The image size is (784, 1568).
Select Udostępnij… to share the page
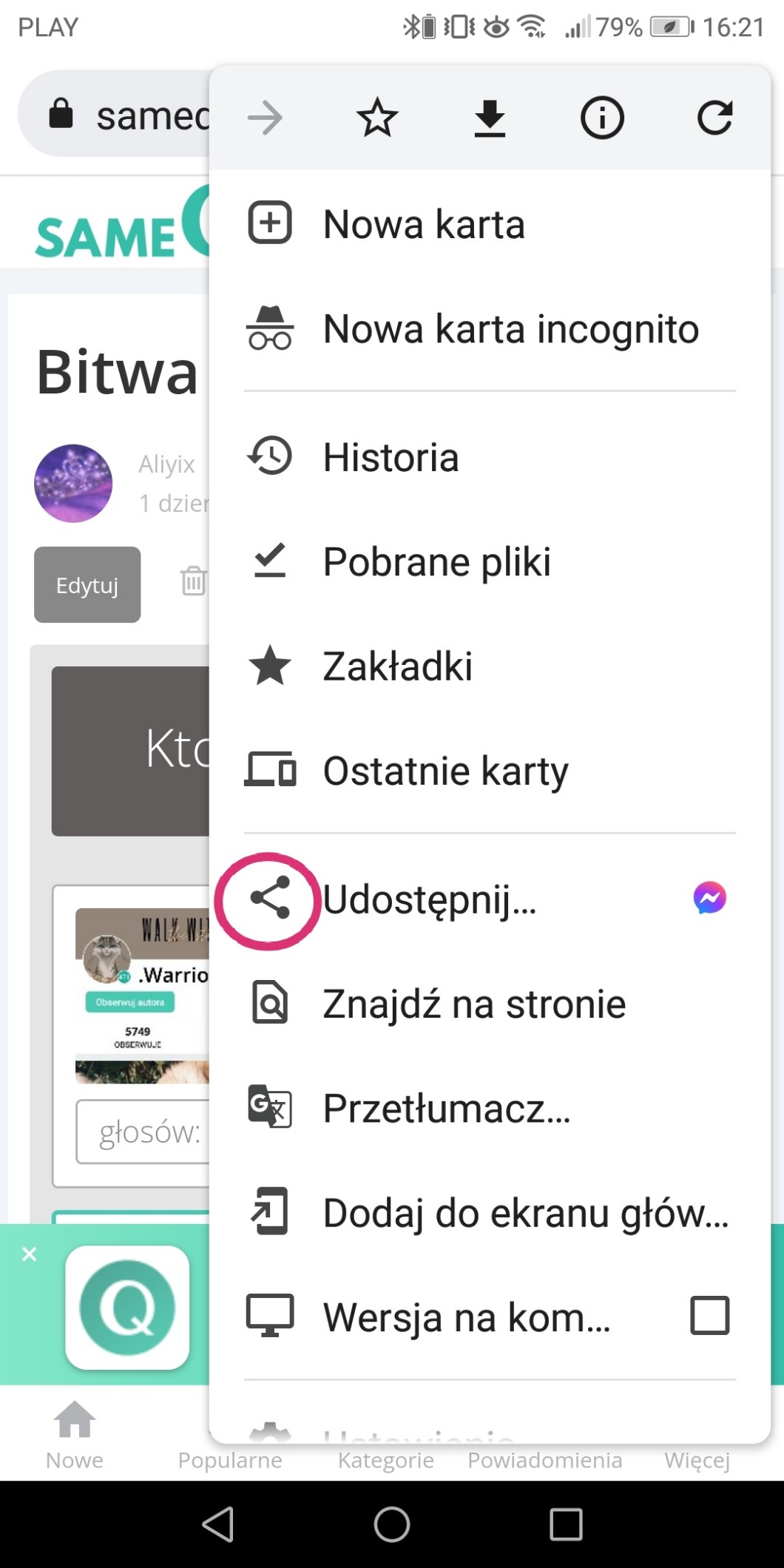[x=429, y=899]
